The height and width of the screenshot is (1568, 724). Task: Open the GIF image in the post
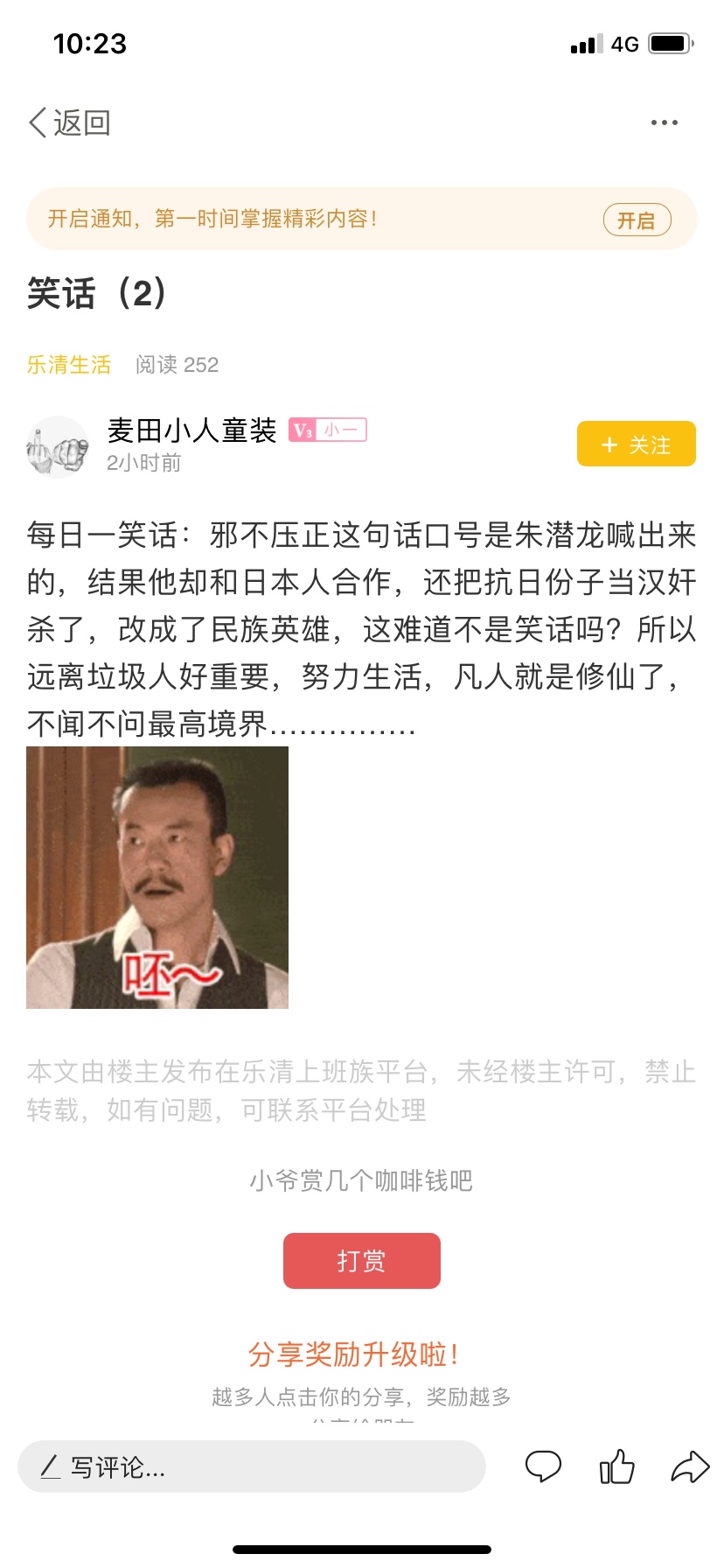pyautogui.click(x=157, y=878)
